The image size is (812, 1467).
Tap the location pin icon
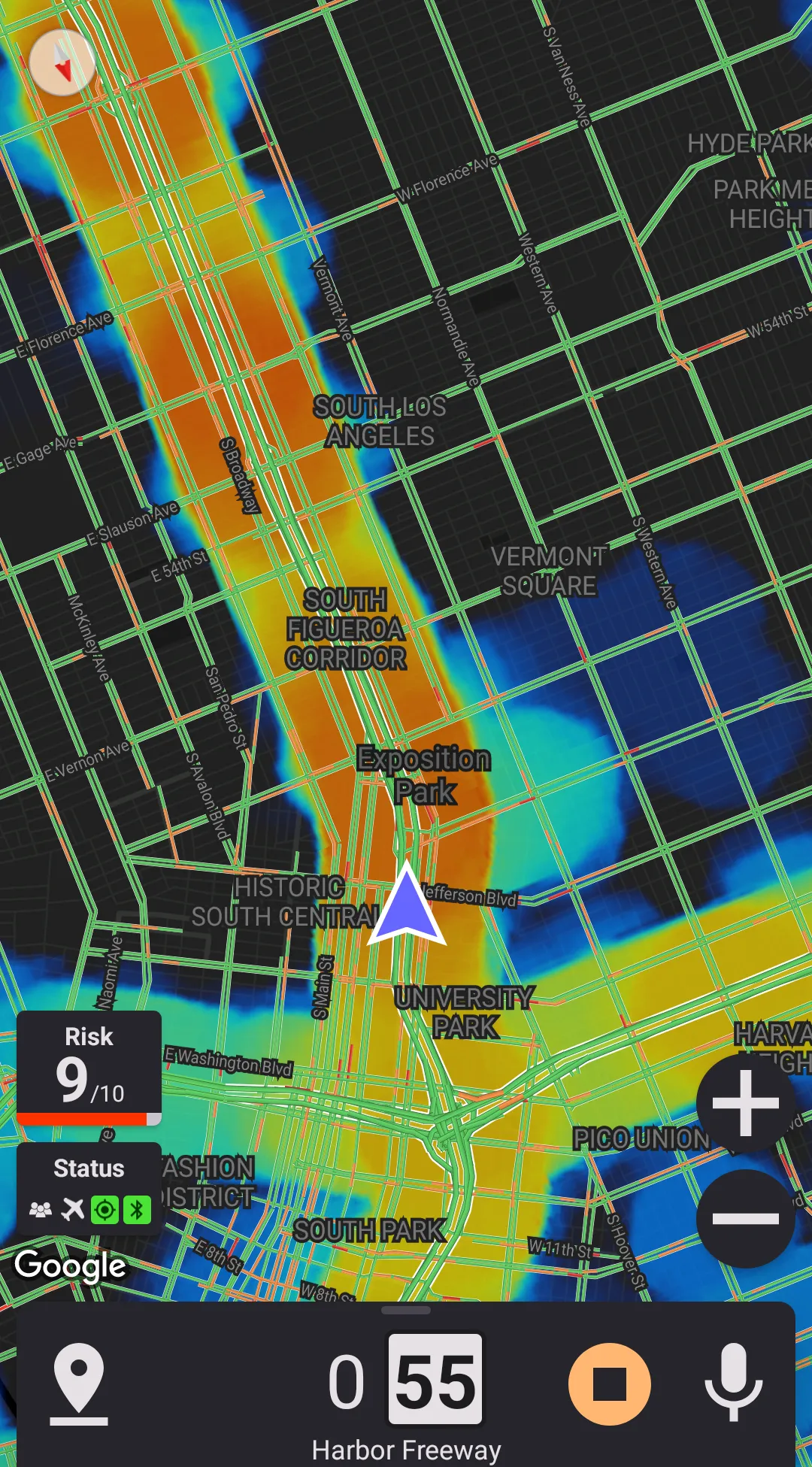[79, 1384]
